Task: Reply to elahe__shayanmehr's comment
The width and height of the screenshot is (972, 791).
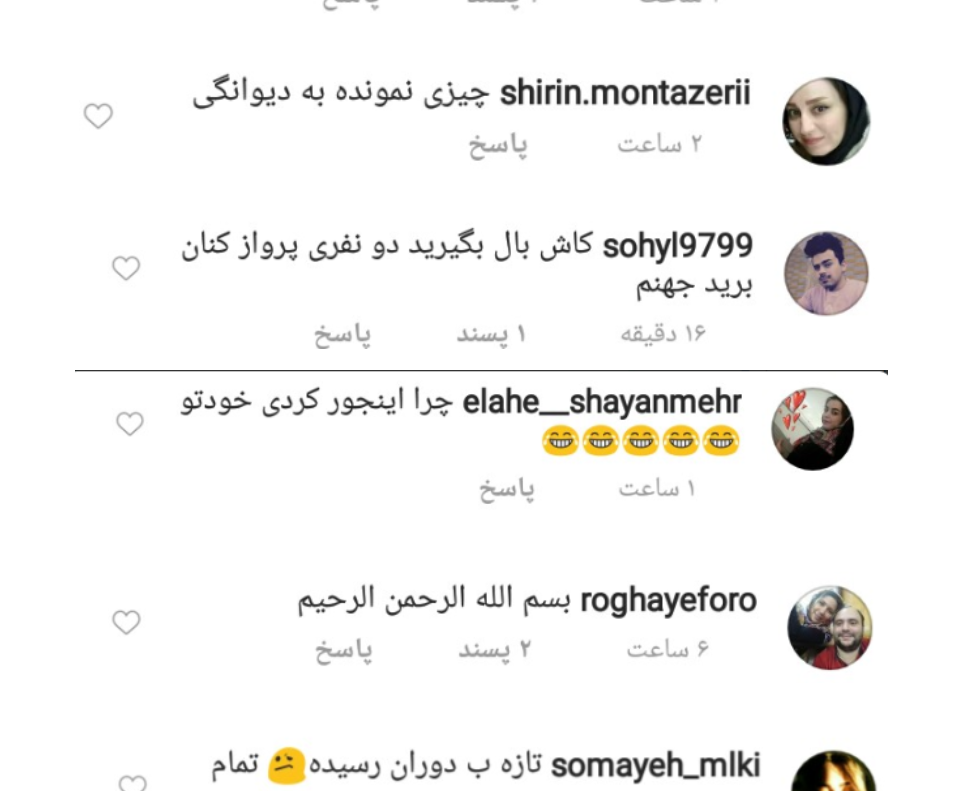Action: pyautogui.click(x=505, y=489)
